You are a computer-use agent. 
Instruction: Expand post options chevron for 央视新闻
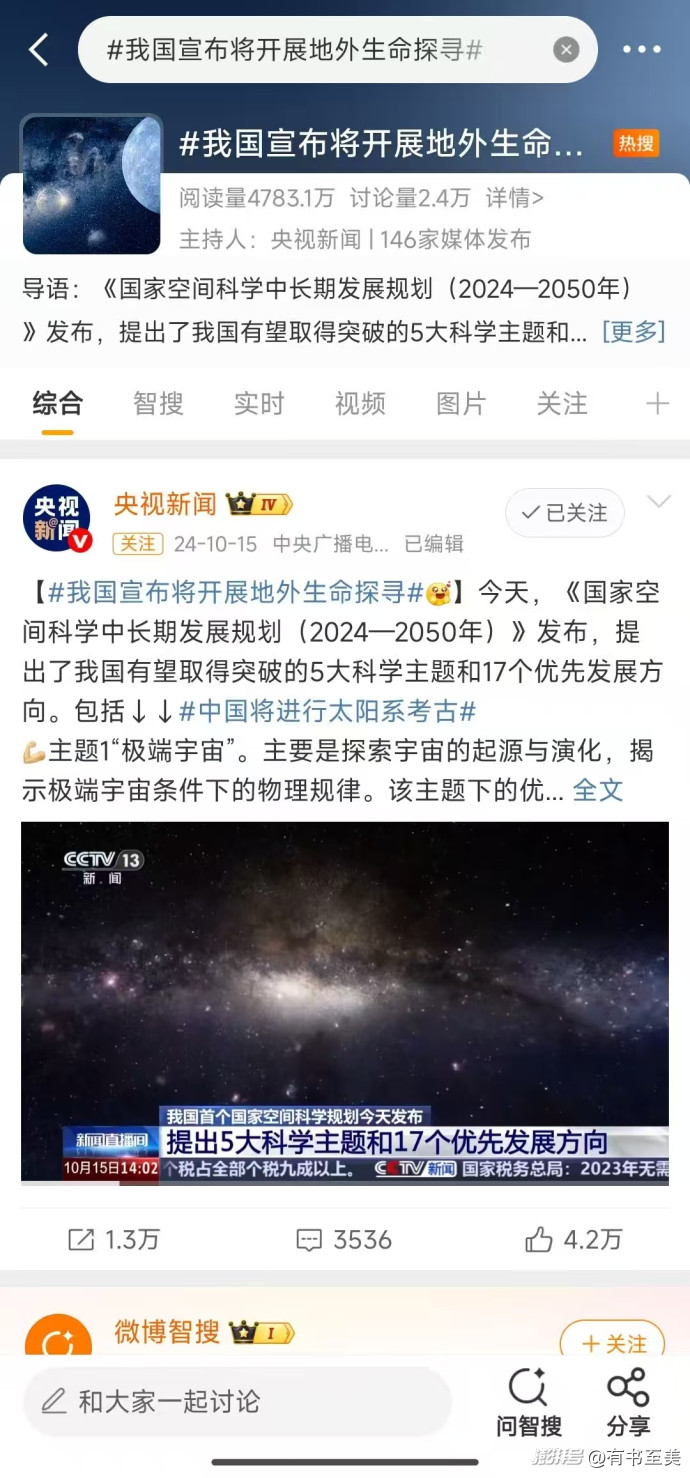(x=659, y=502)
